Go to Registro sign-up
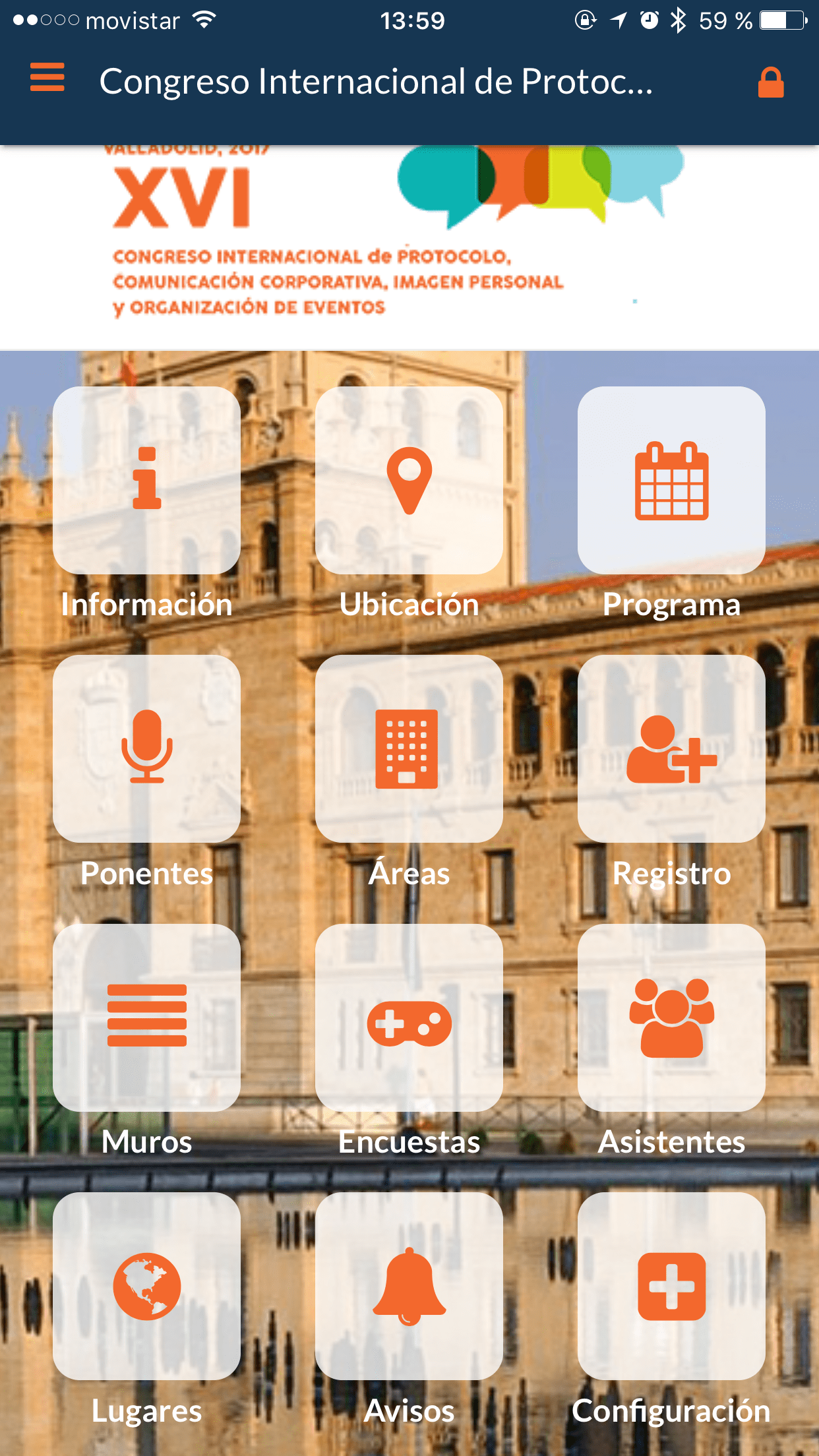The height and width of the screenshot is (1456, 819). click(x=671, y=748)
